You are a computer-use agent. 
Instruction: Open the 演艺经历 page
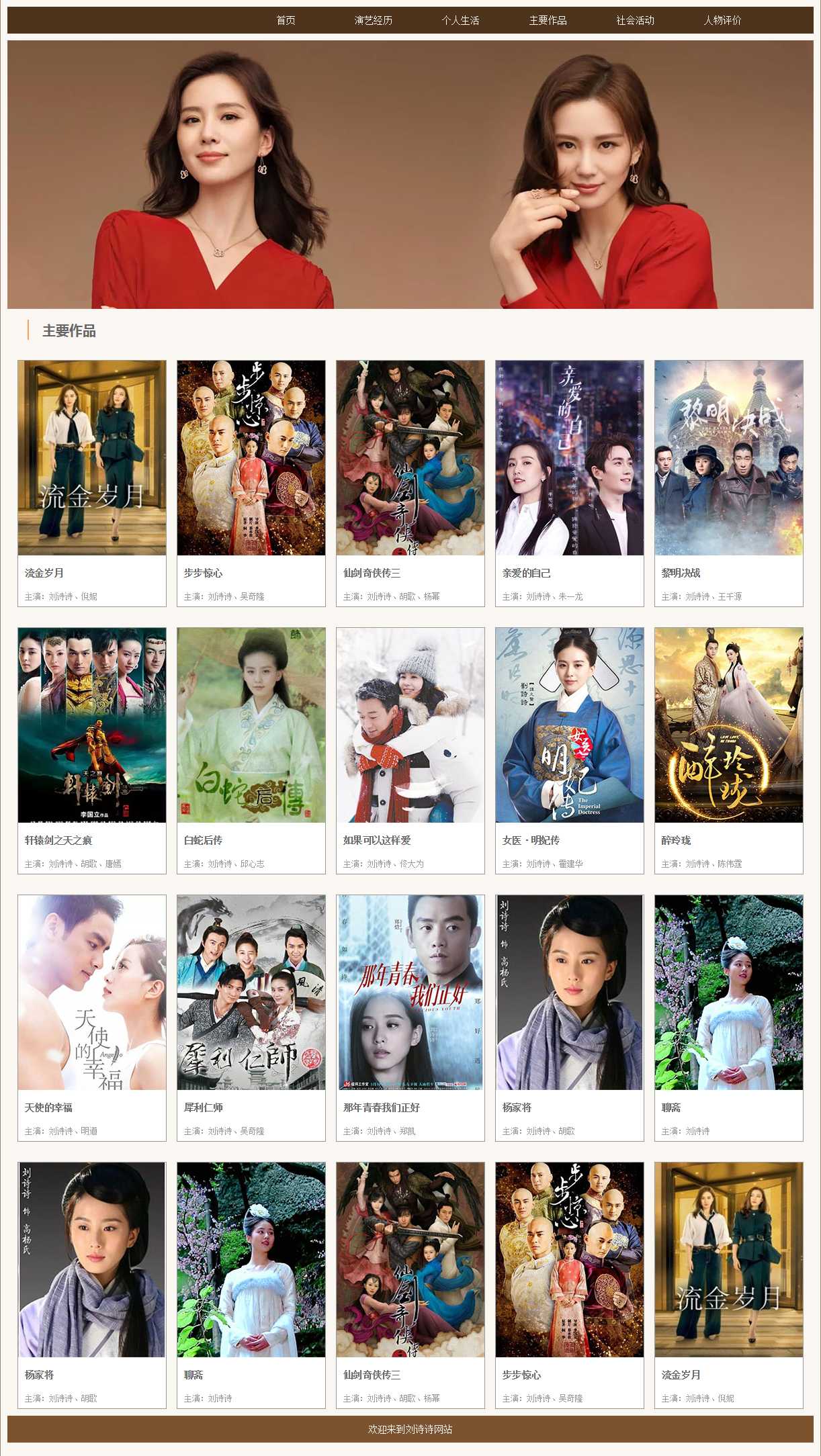pyautogui.click(x=374, y=20)
